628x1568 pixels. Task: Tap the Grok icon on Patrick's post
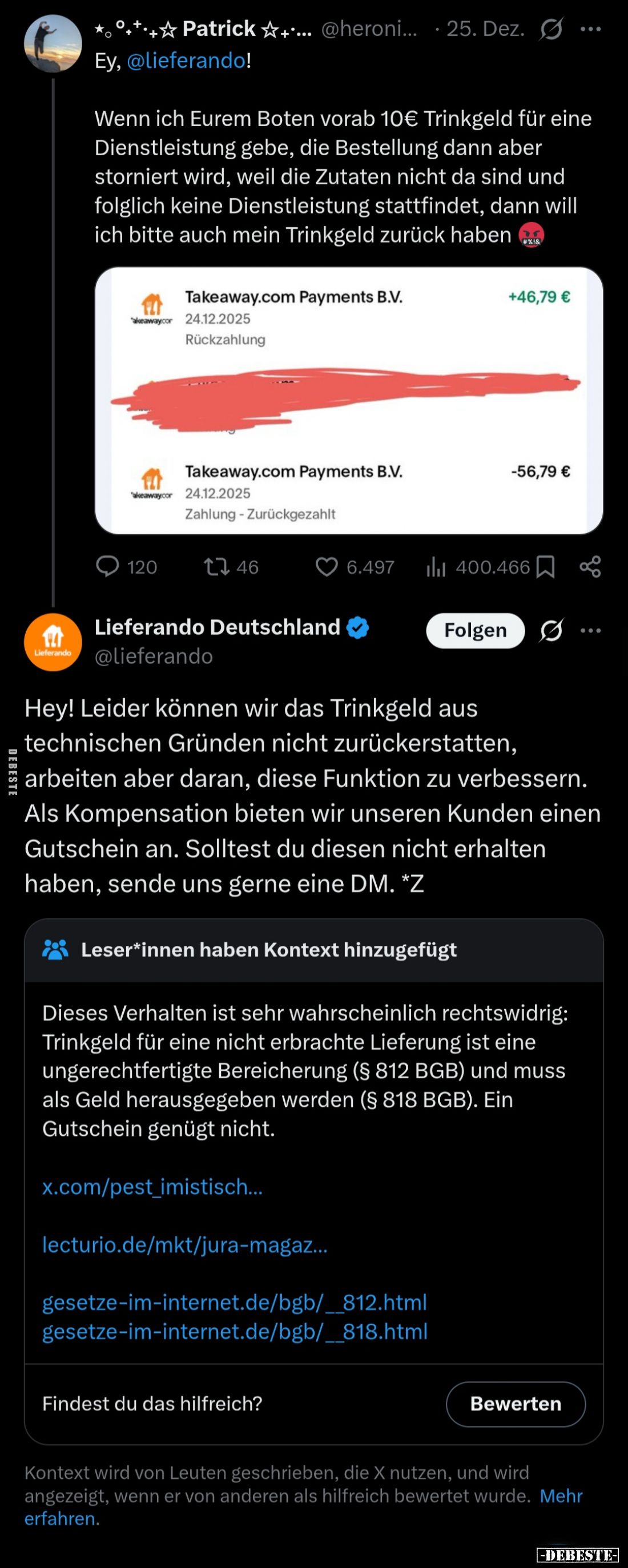pyautogui.click(x=551, y=29)
